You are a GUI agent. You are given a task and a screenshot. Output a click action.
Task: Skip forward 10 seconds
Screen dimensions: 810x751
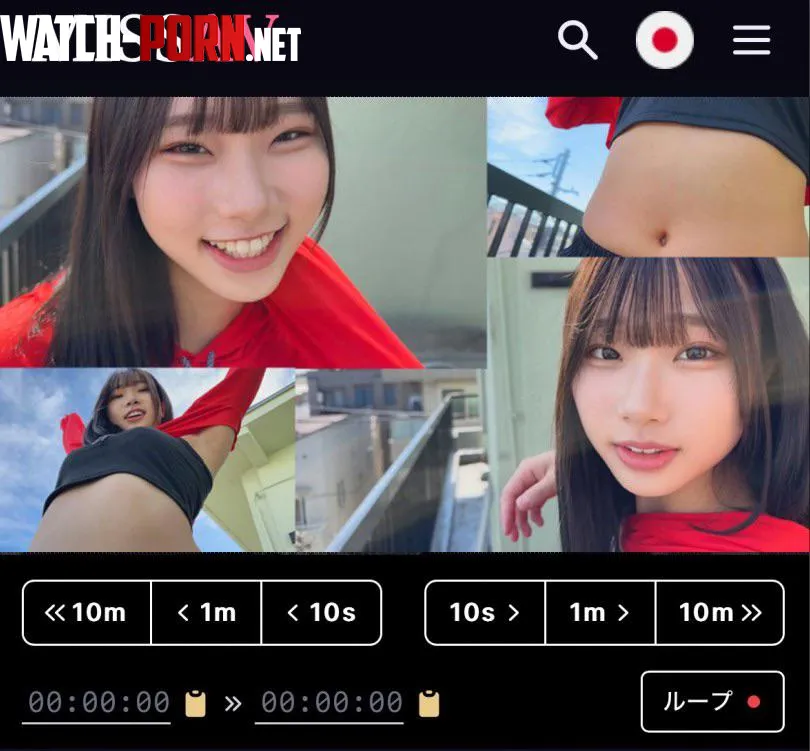485,612
